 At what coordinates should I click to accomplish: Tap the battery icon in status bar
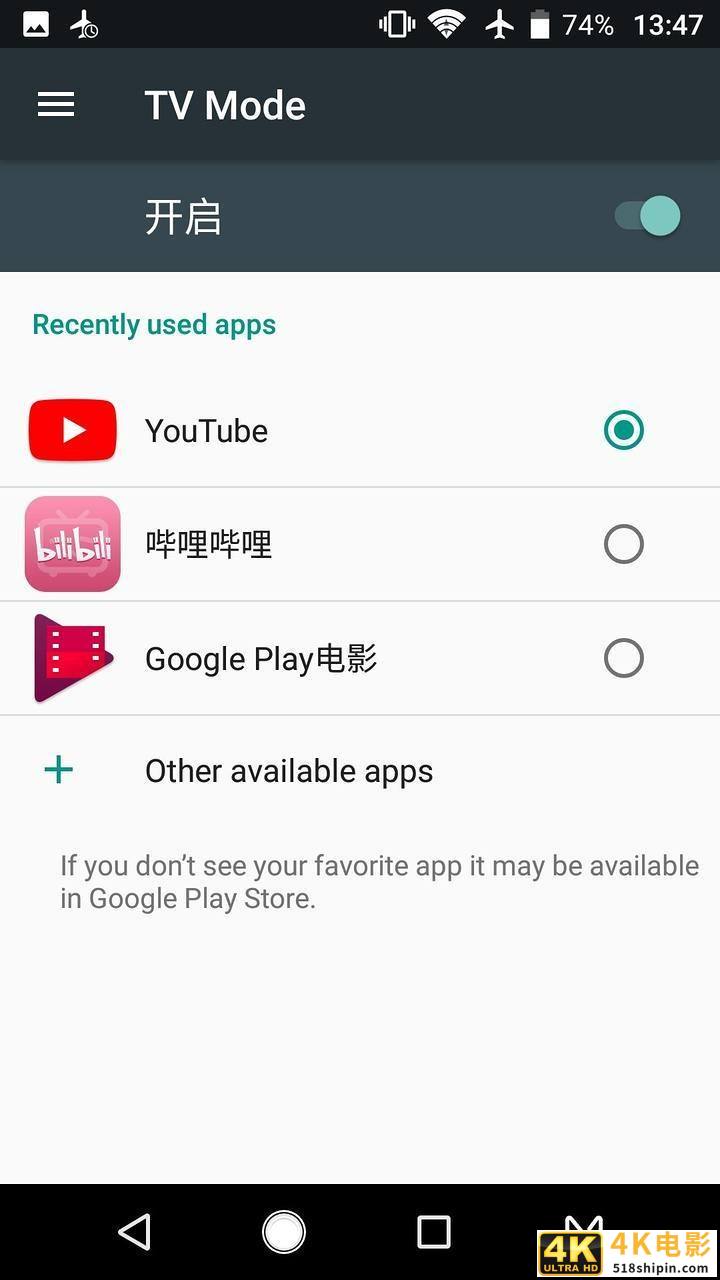point(538,23)
